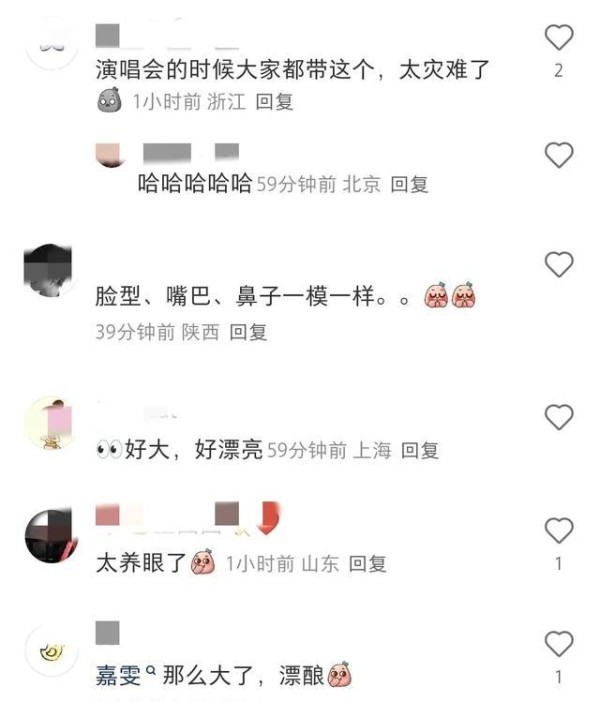Reply to 太养眼了 comment from 山东

(x=367, y=564)
